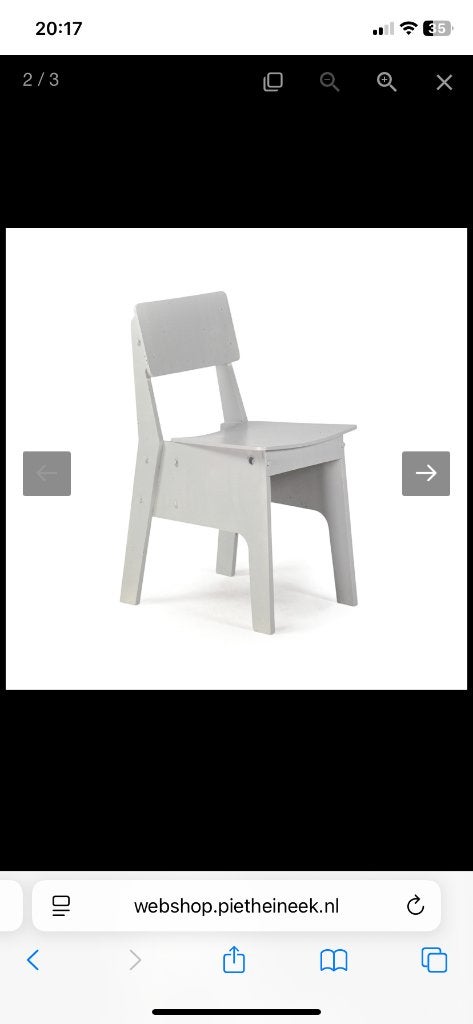This screenshot has width=473, height=1024.
Task: Tap the webshop.pietheineek.nl address bar
Action: (x=236, y=906)
